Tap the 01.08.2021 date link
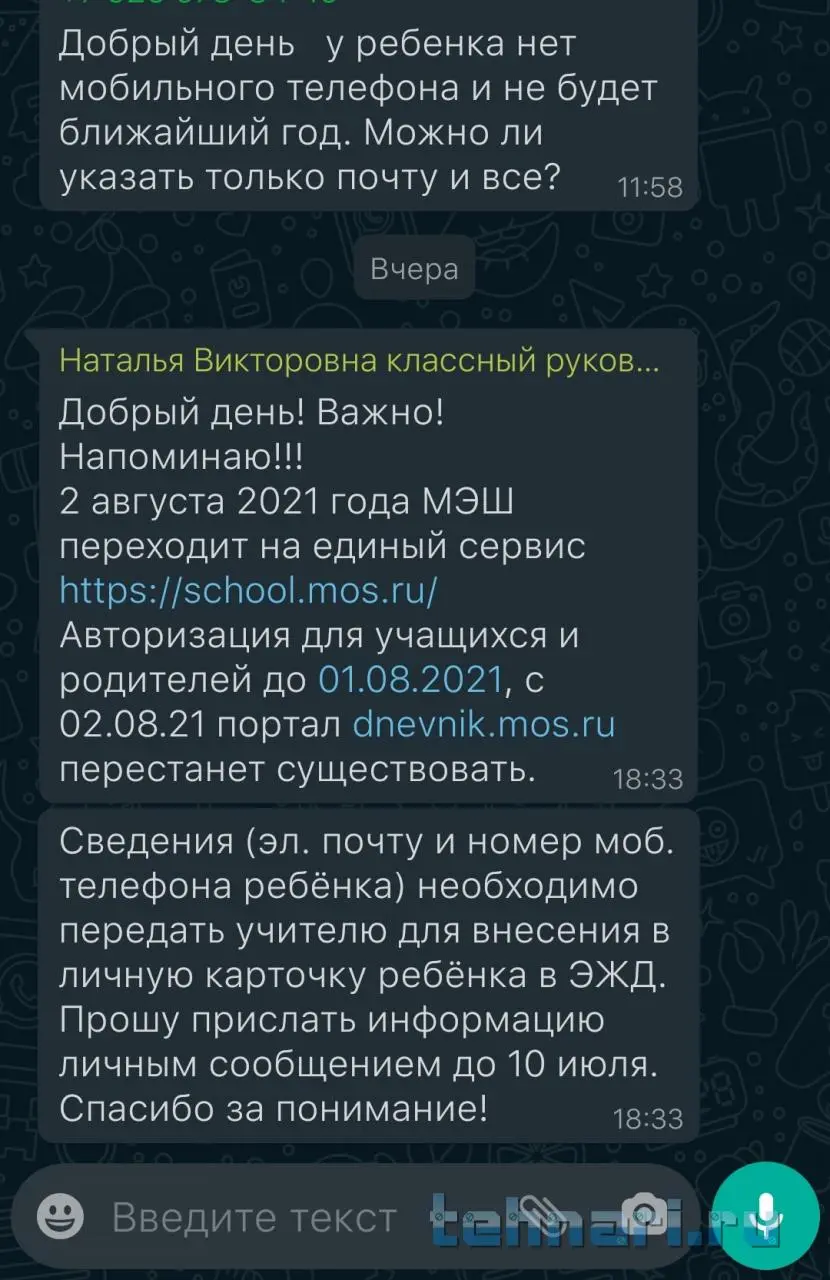 click(x=409, y=680)
